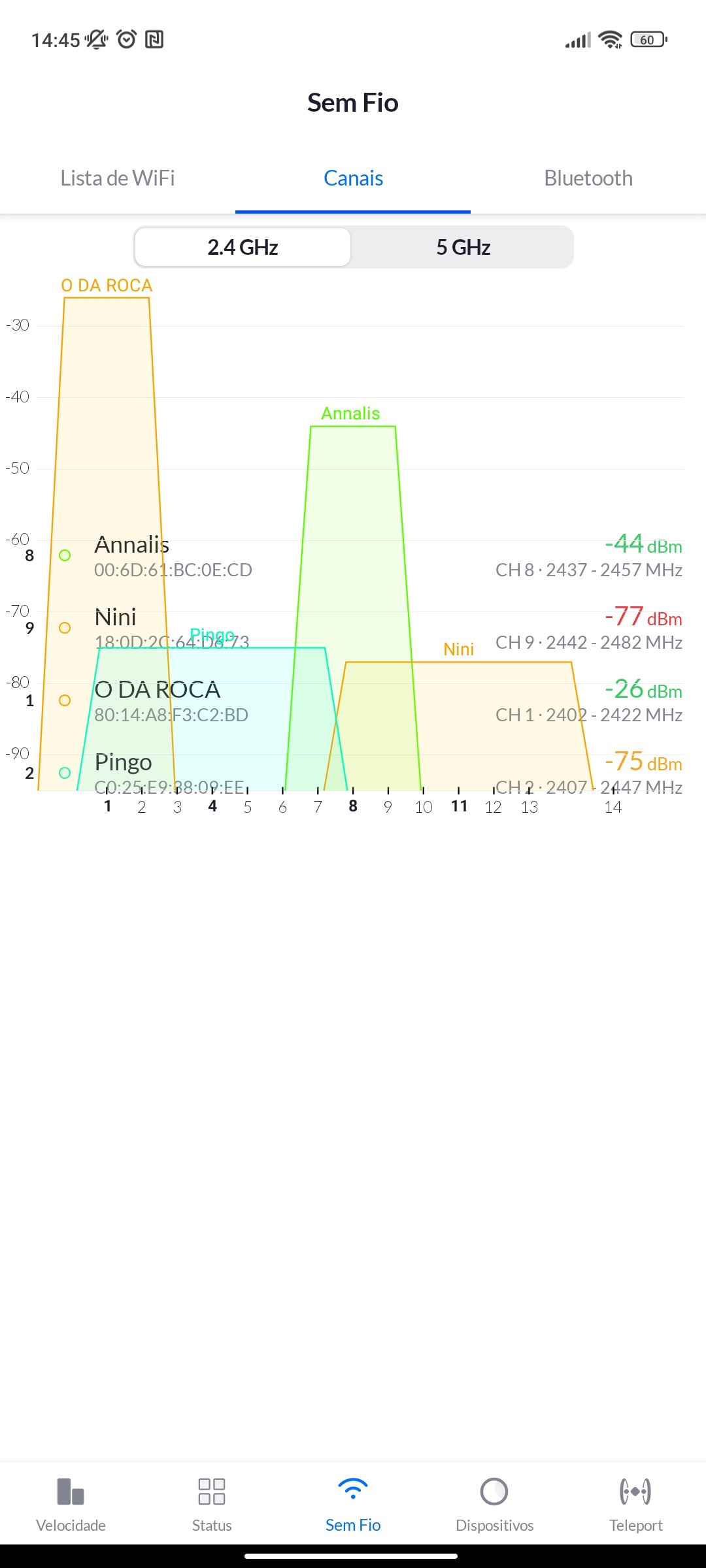Switch to the Lista de WiFi tab
This screenshot has width=706, height=1568.
point(118,178)
